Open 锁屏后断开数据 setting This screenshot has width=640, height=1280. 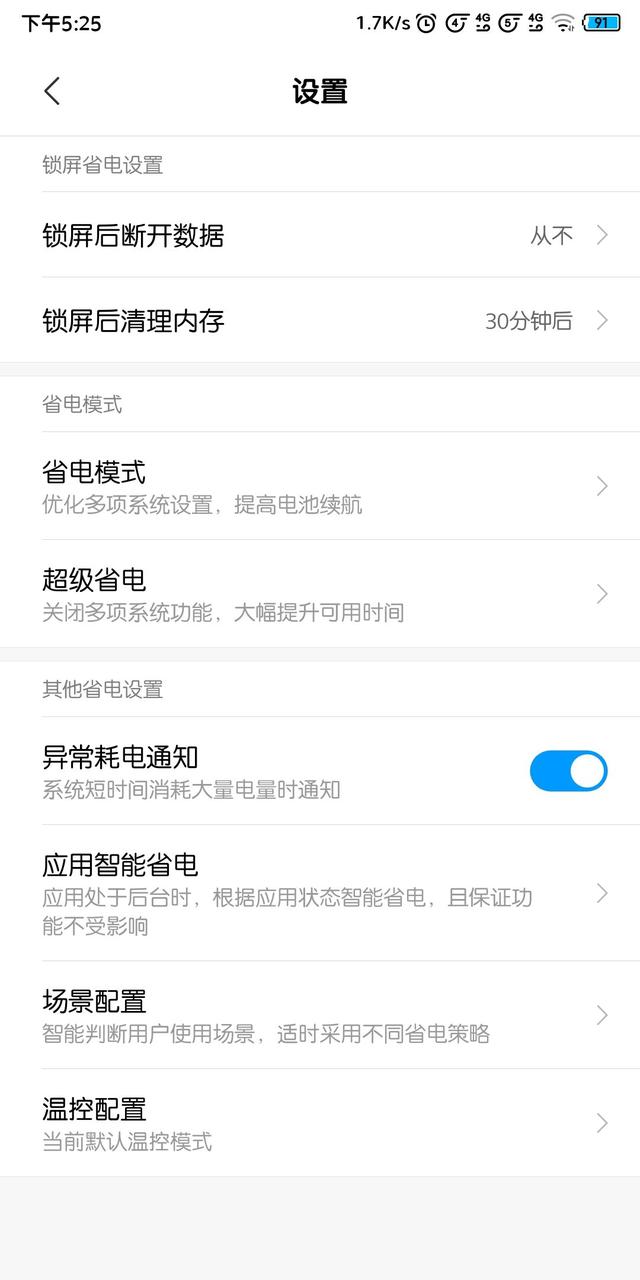320,235
